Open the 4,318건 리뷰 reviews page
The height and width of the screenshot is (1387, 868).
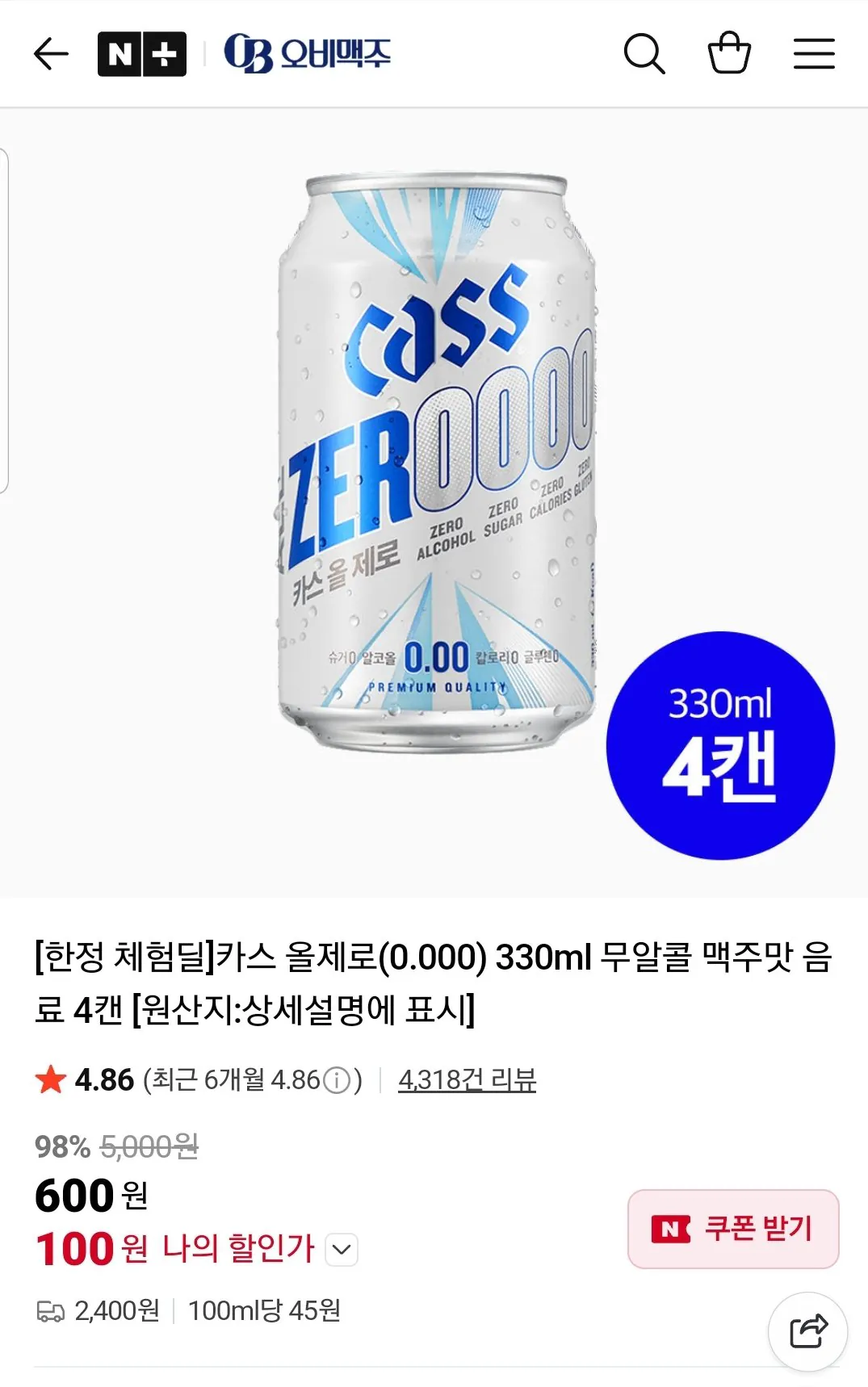[x=468, y=1078]
